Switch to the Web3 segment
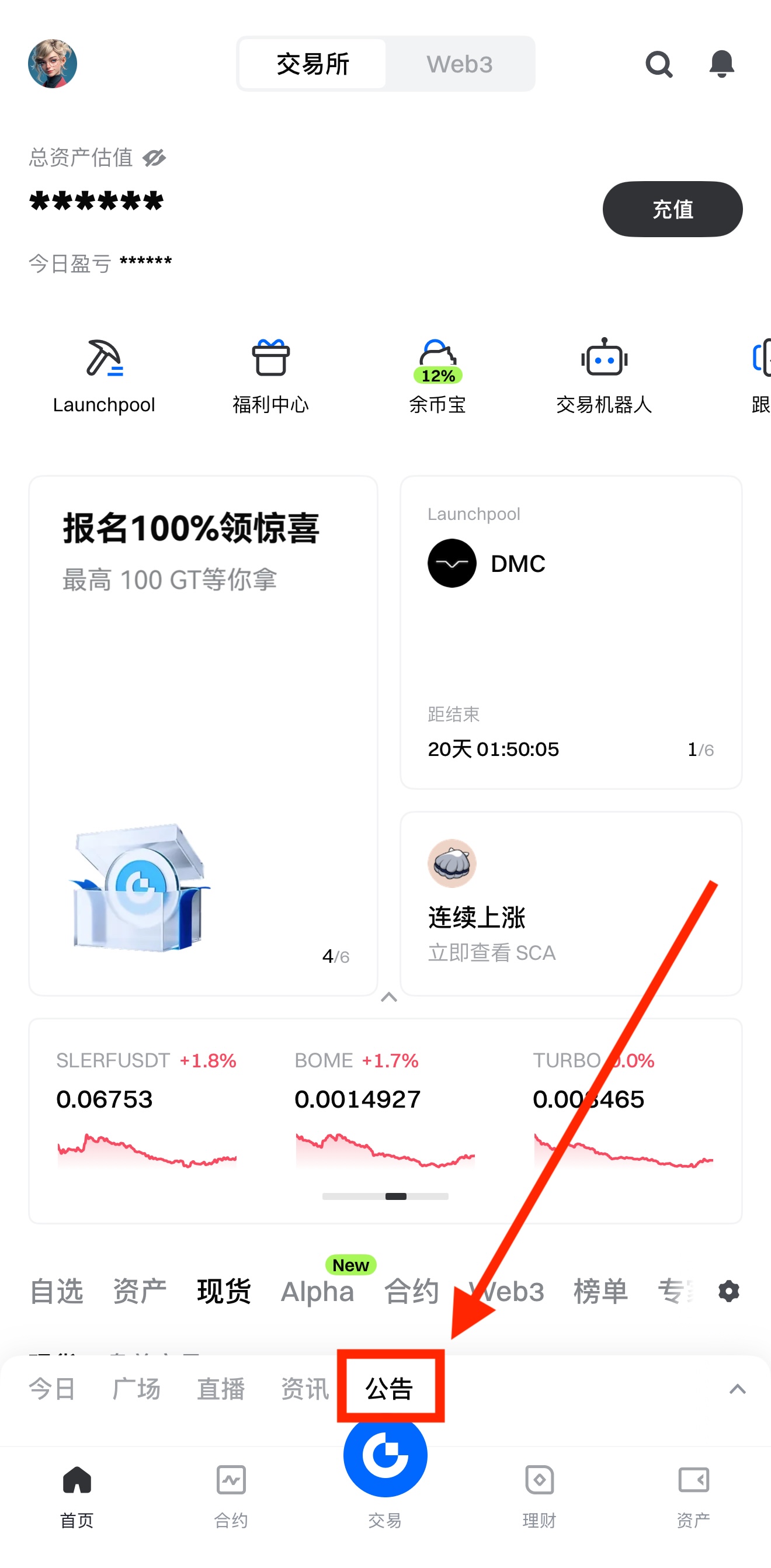The height and width of the screenshot is (1568, 771). (460, 64)
